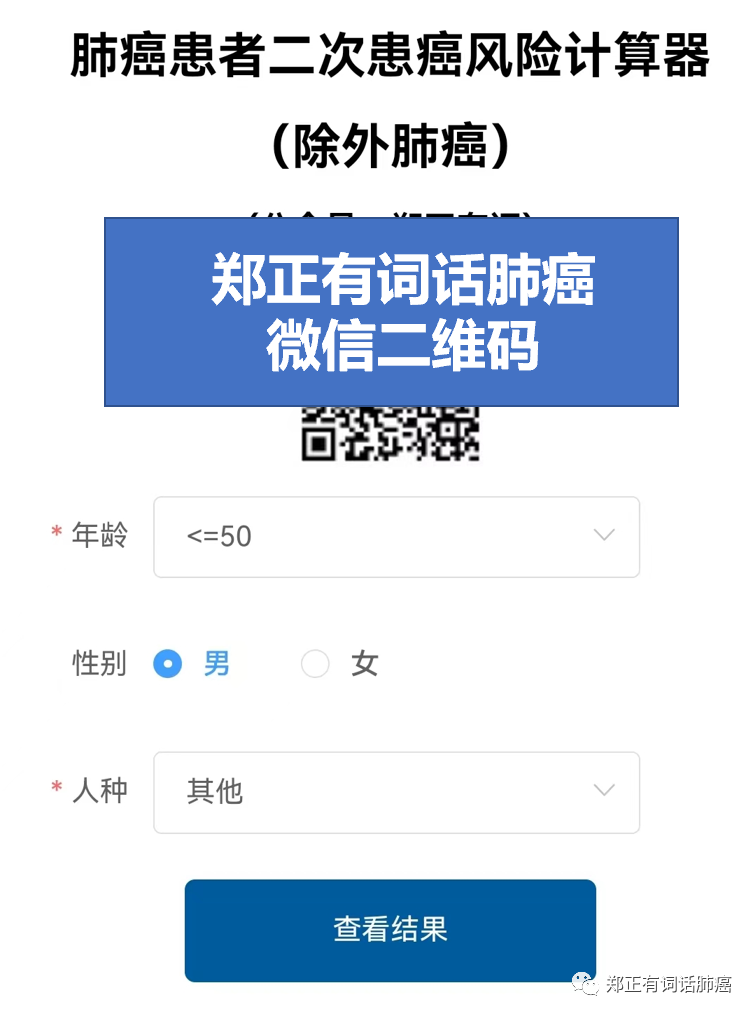Expand the 人种 race dropdown
Screen dimensions: 756x1017
[396, 792]
